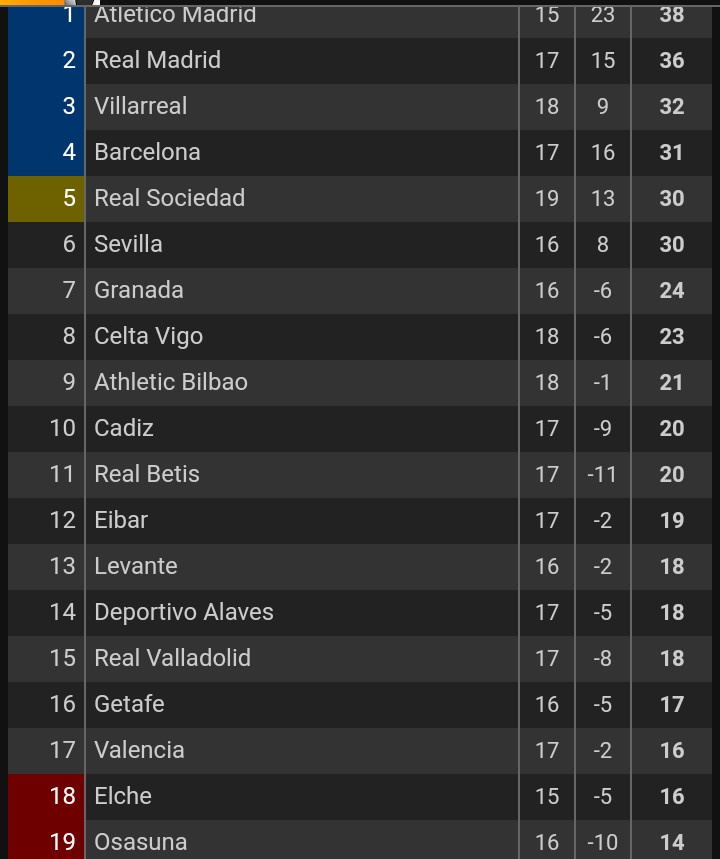The width and height of the screenshot is (720, 859).
Task: View Eibar team page
Action: (121, 520)
